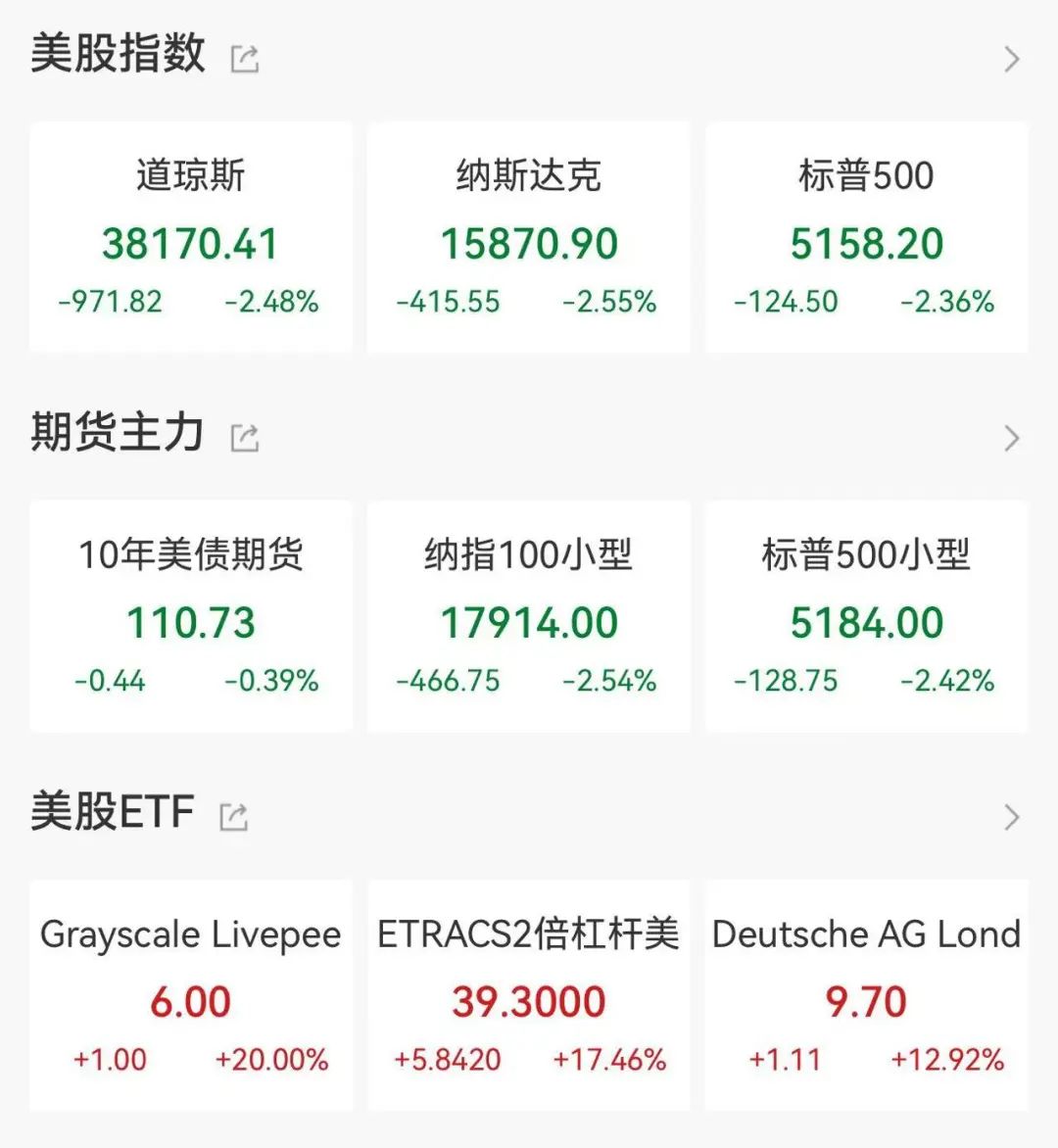Screen dimensions: 1058x1148
Task: Expand the 美股指数 section via right chevron
Action: [x=1013, y=59]
